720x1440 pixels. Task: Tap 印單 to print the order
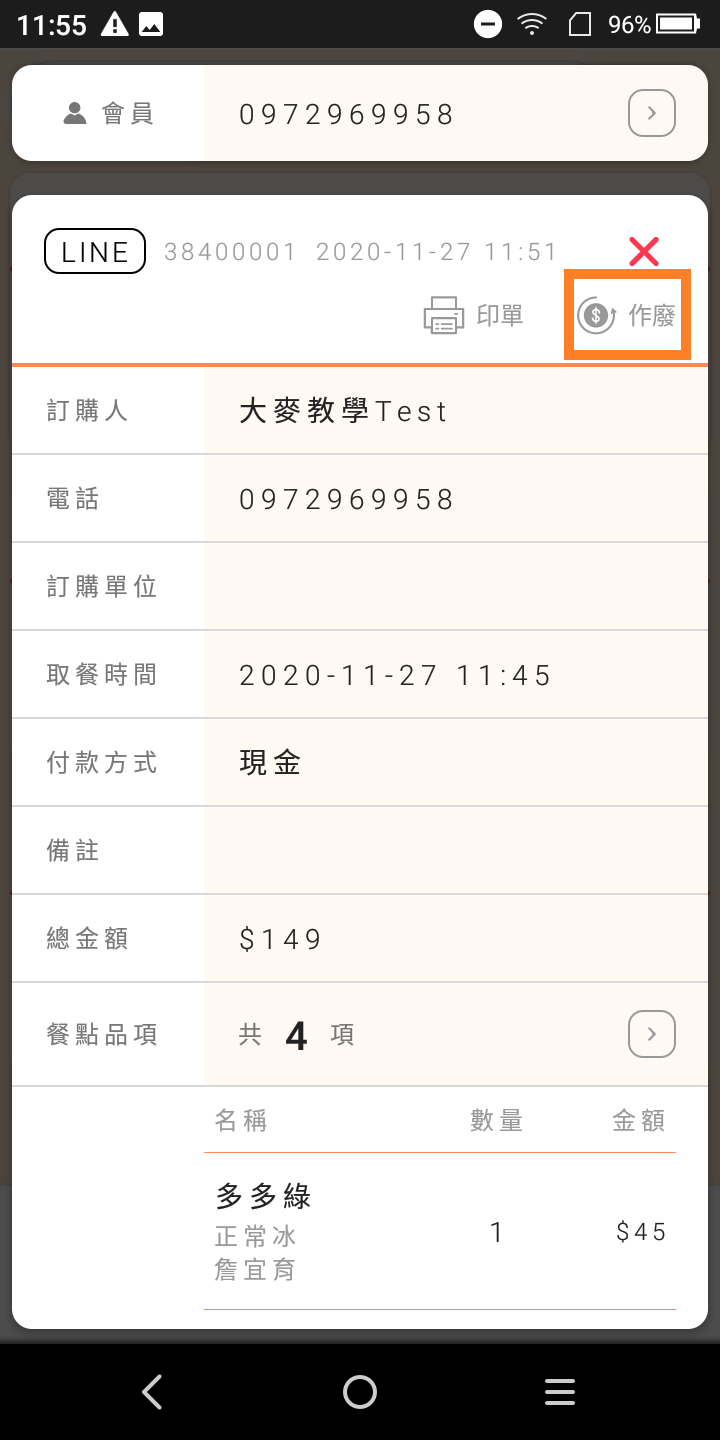[x=475, y=315]
